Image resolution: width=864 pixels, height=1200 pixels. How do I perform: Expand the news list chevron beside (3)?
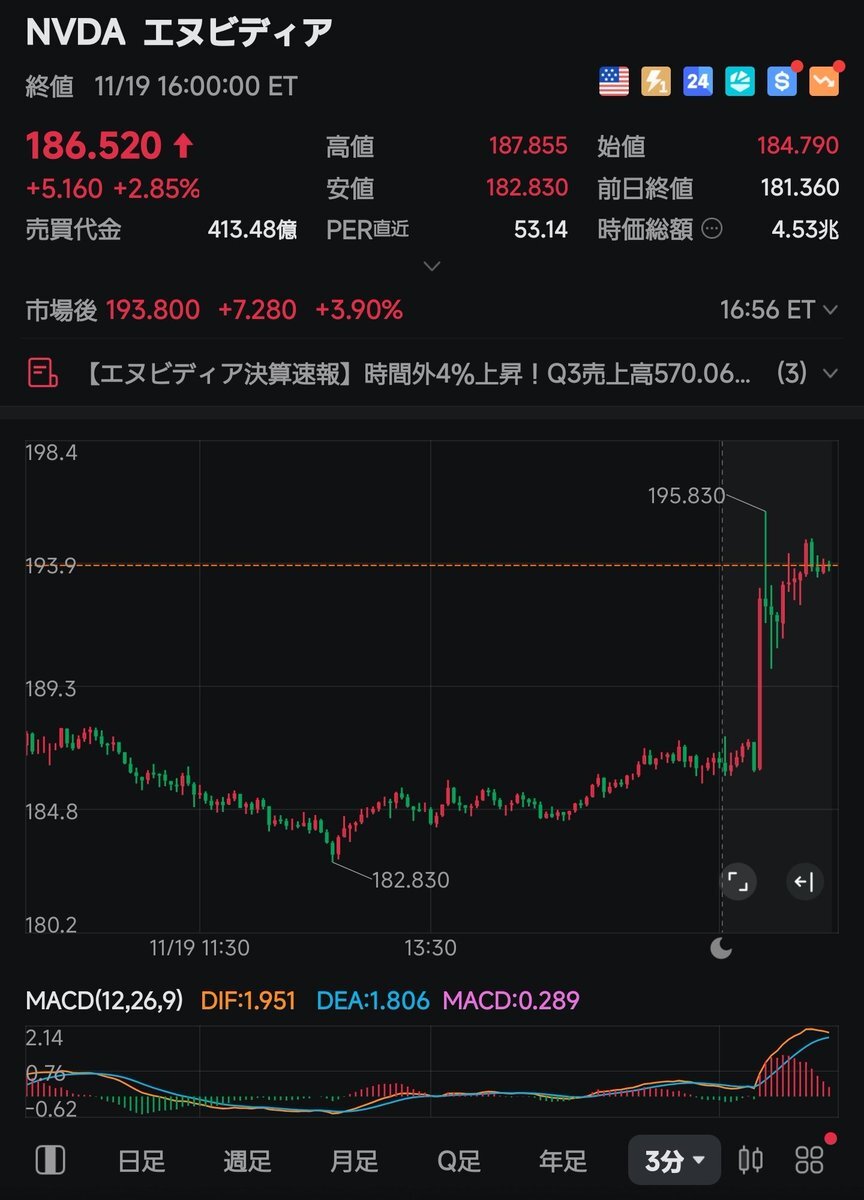coord(829,374)
